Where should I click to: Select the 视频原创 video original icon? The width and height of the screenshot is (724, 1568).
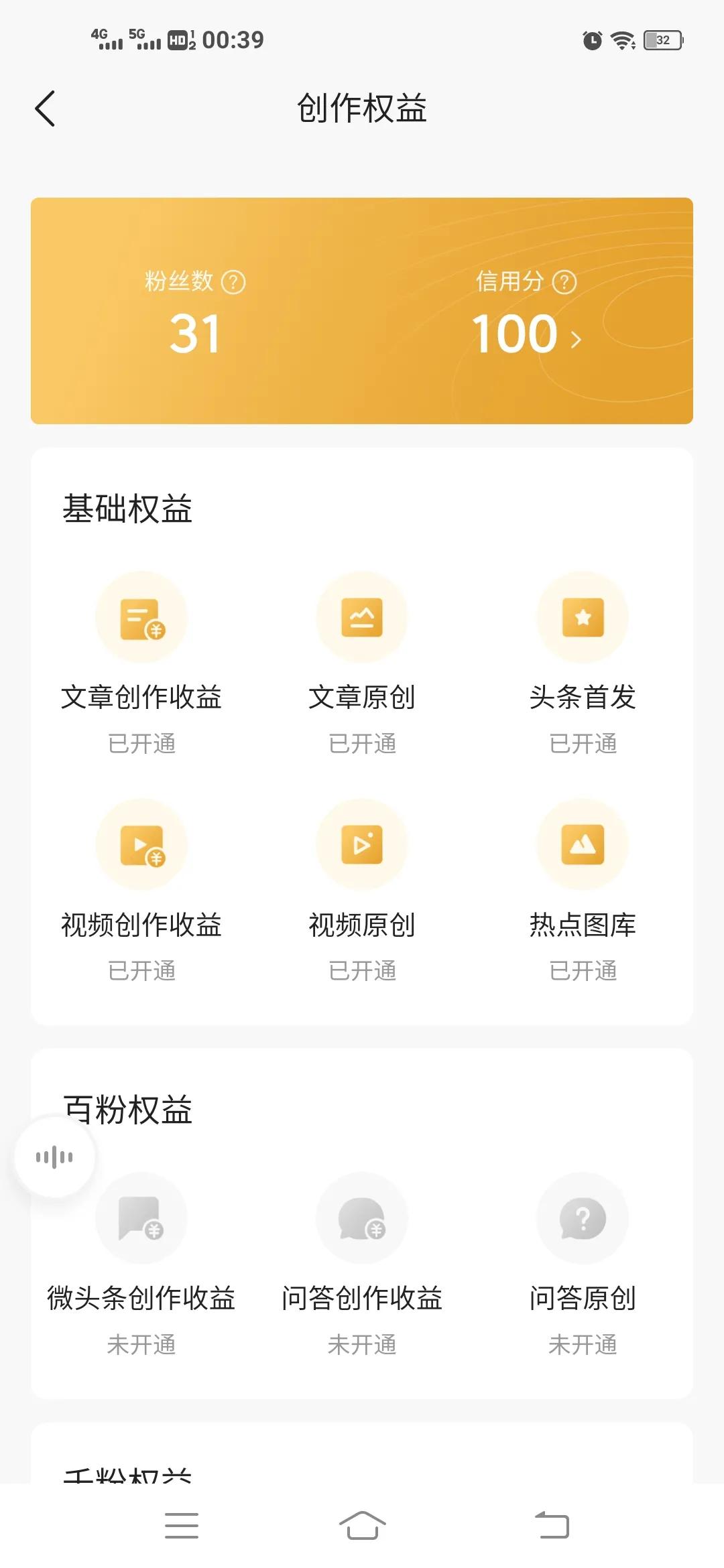click(x=362, y=844)
